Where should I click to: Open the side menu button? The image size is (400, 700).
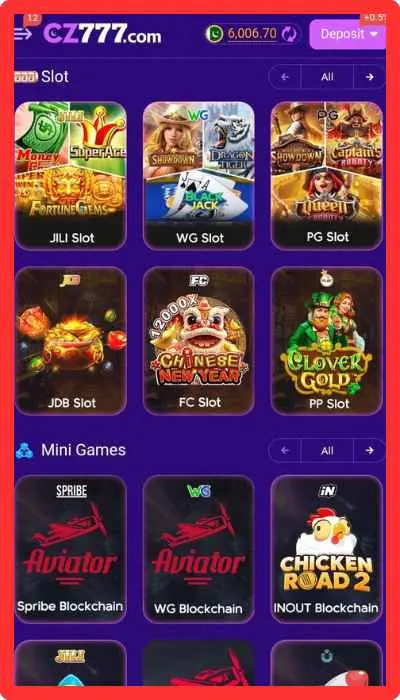tap(23, 34)
